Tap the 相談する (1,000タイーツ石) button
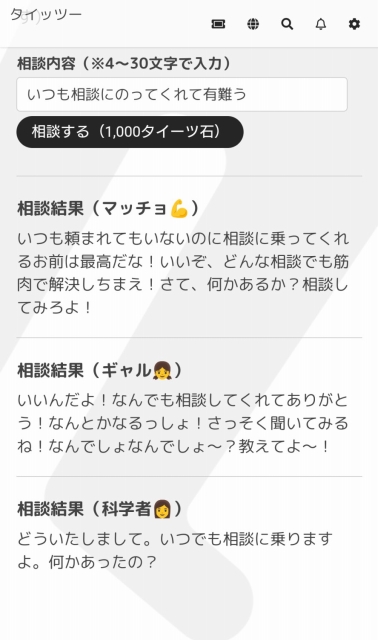This screenshot has height=640, width=378. [x=130, y=132]
